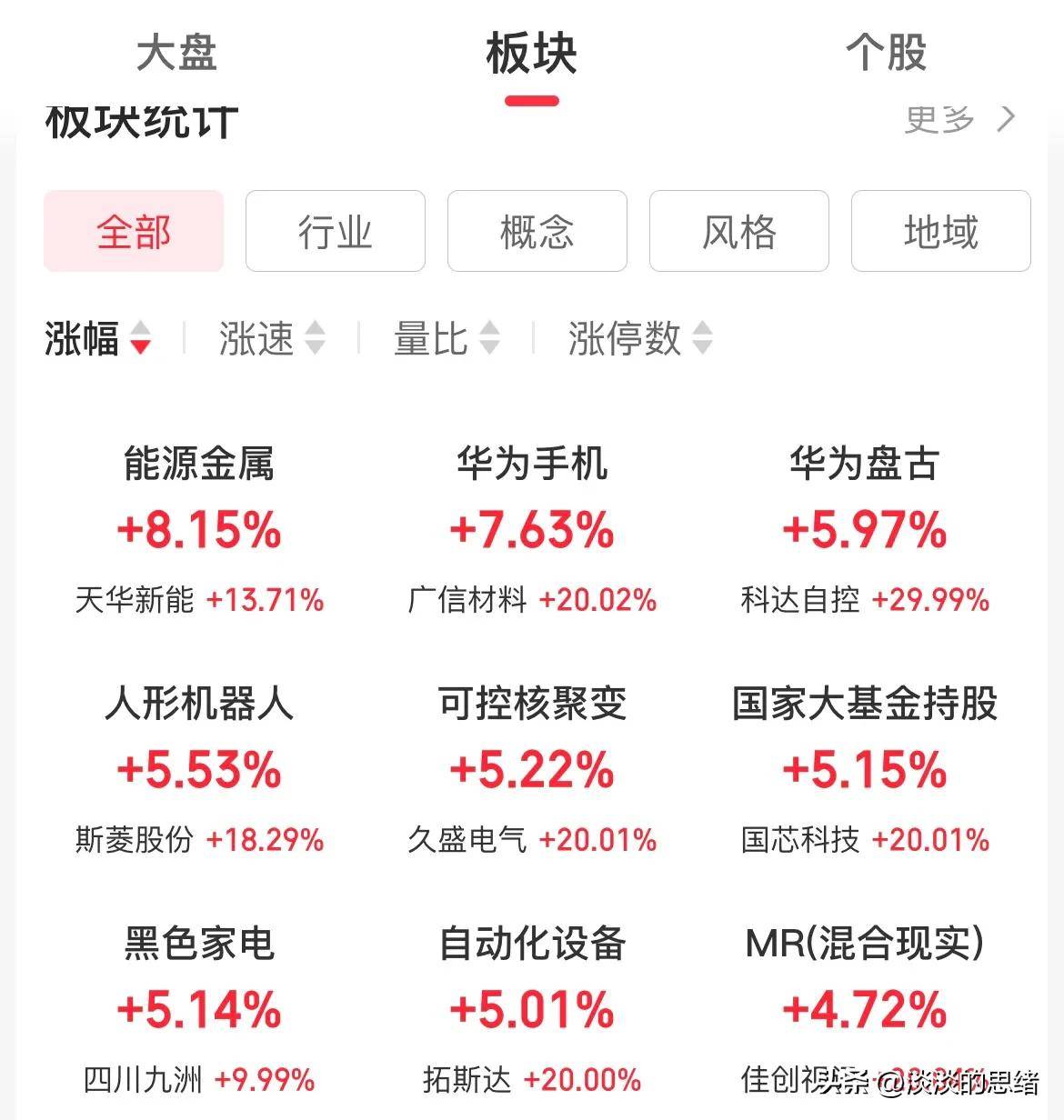Select the 风格 filter button
This screenshot has height=1120, width=1064.
[x=738, y=232]
